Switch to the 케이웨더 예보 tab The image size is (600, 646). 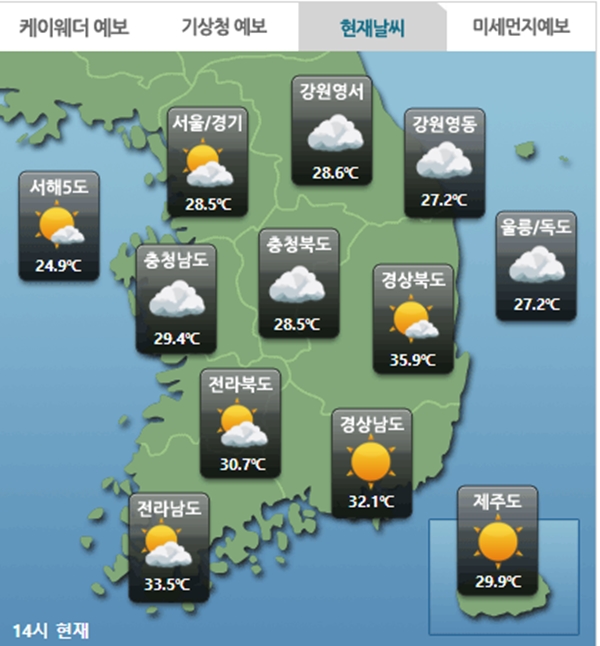coord(75,27)
